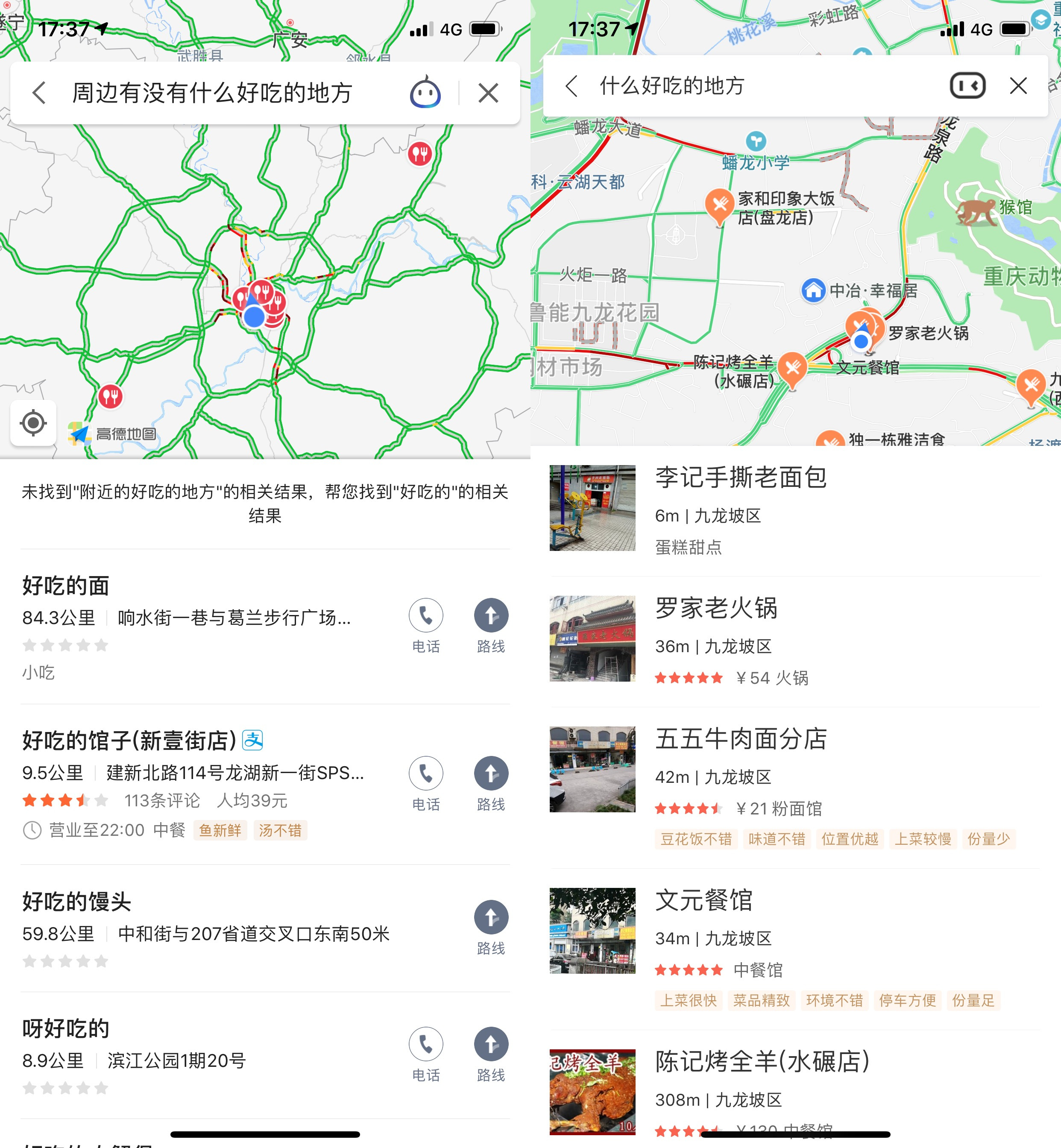Open the 好吃的馆子(新壹街店) result
1061x1148 pixels.
click(x=129, y=741)
